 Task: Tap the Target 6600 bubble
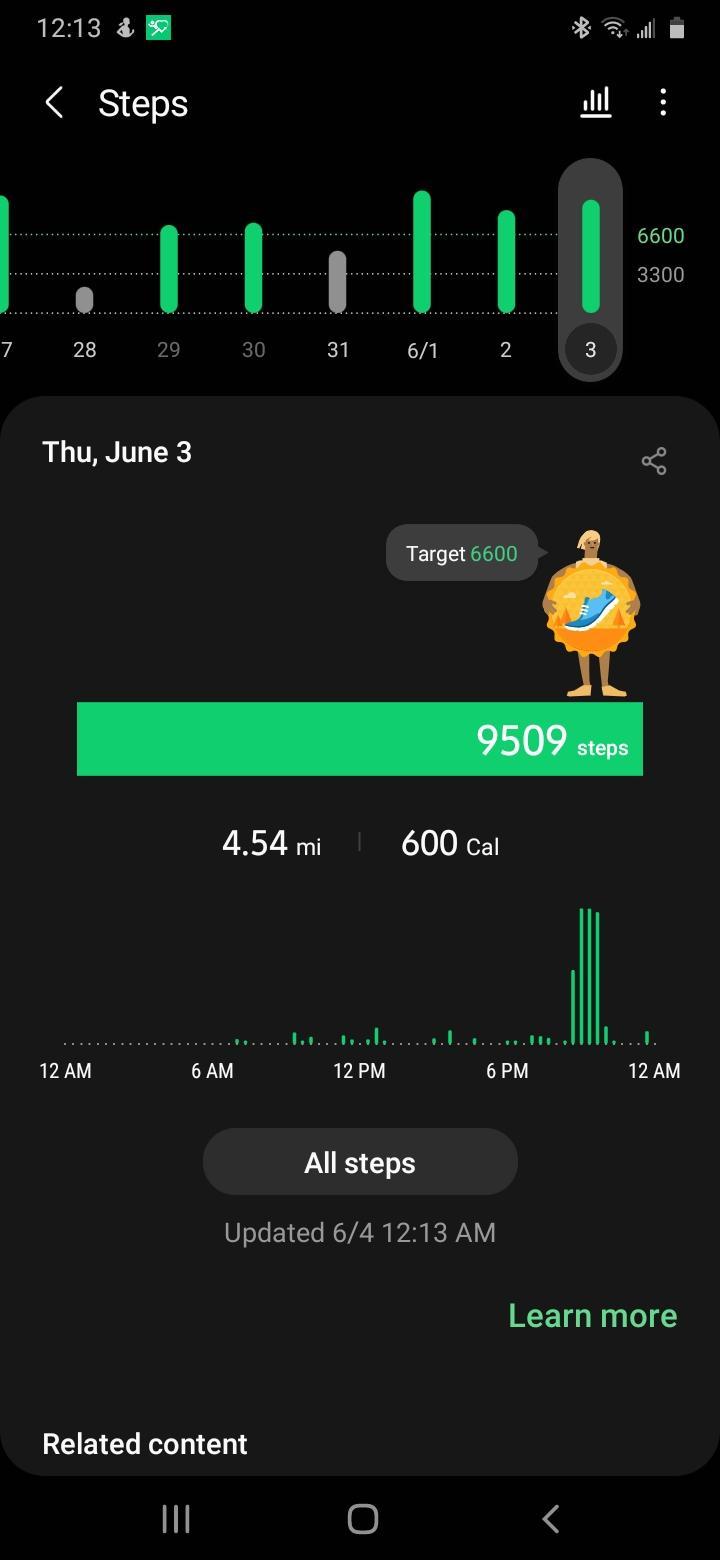(462, 553)
